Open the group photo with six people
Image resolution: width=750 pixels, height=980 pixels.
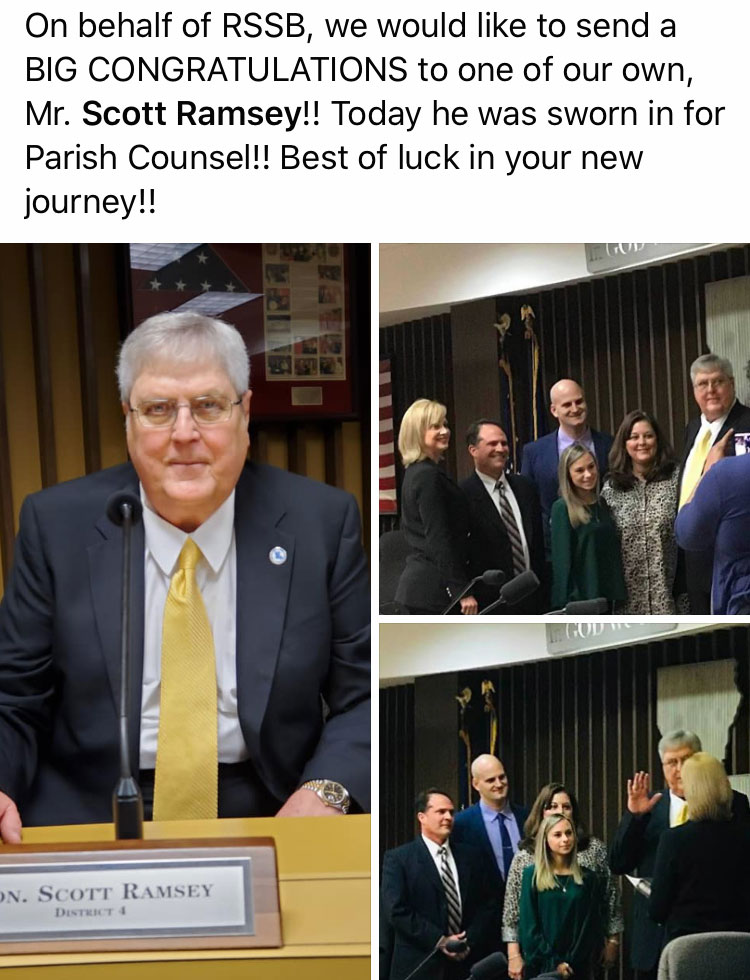564,430
